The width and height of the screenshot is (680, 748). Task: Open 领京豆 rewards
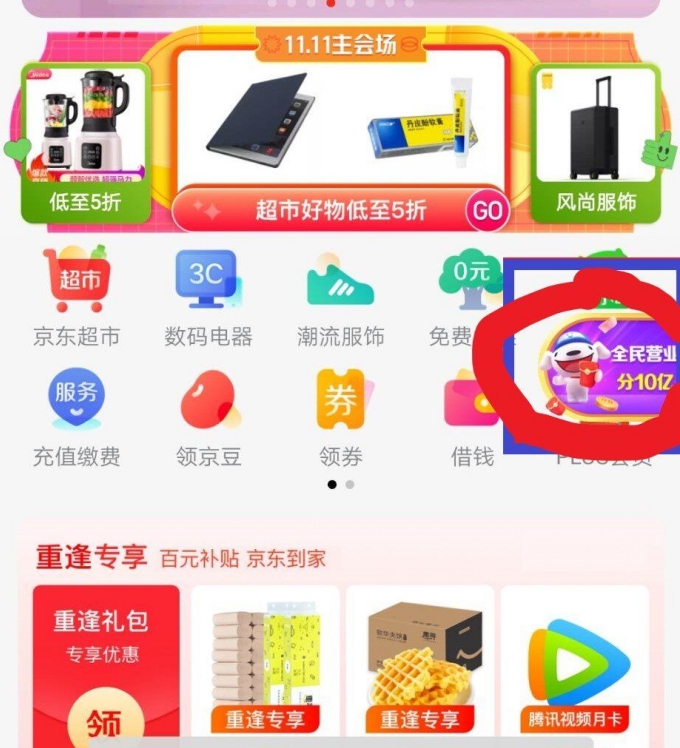(x=208, y=415)
